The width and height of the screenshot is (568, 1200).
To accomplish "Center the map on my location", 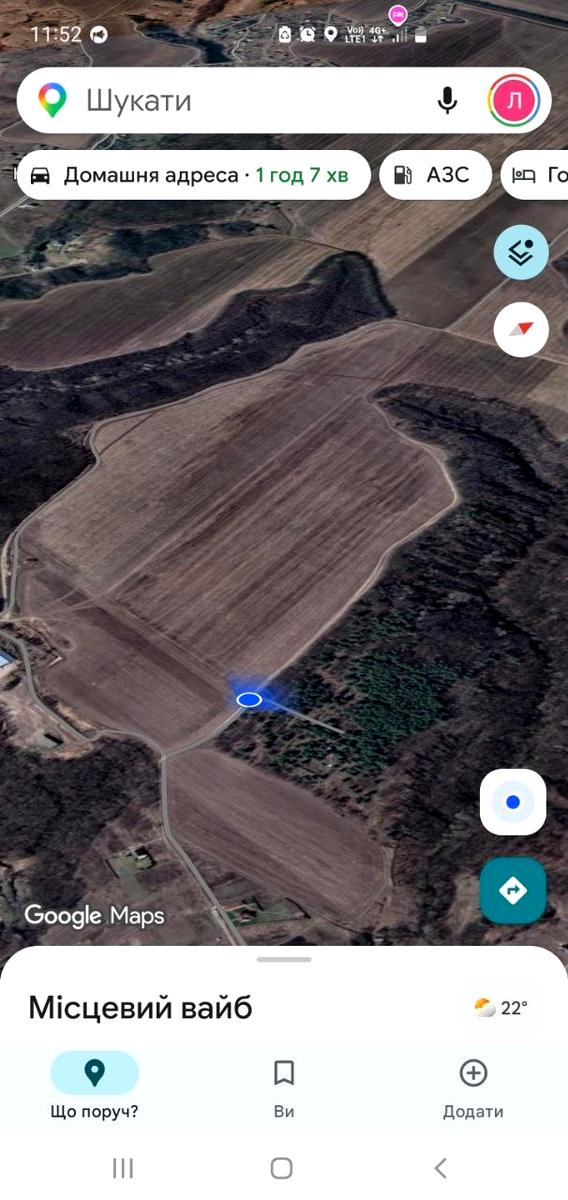I will tap(513, 802).
